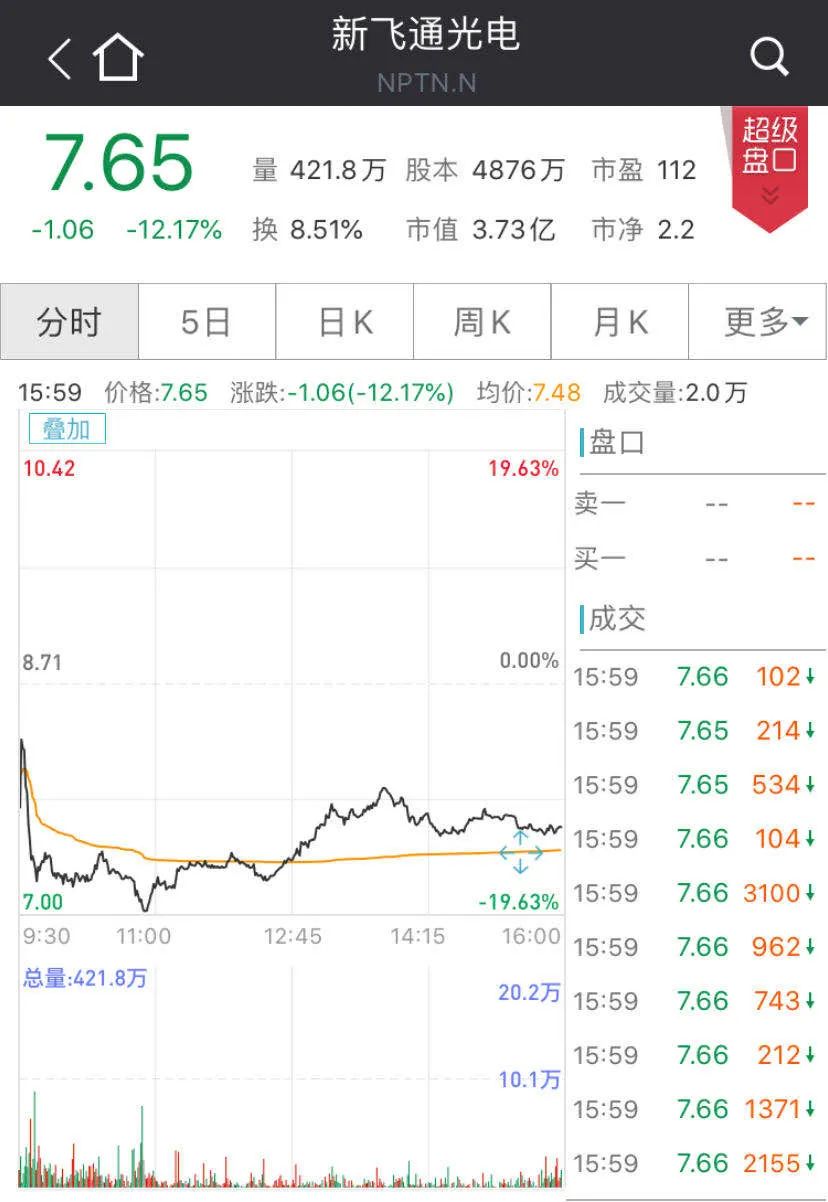Switch to the 日K chart tab

345,322
